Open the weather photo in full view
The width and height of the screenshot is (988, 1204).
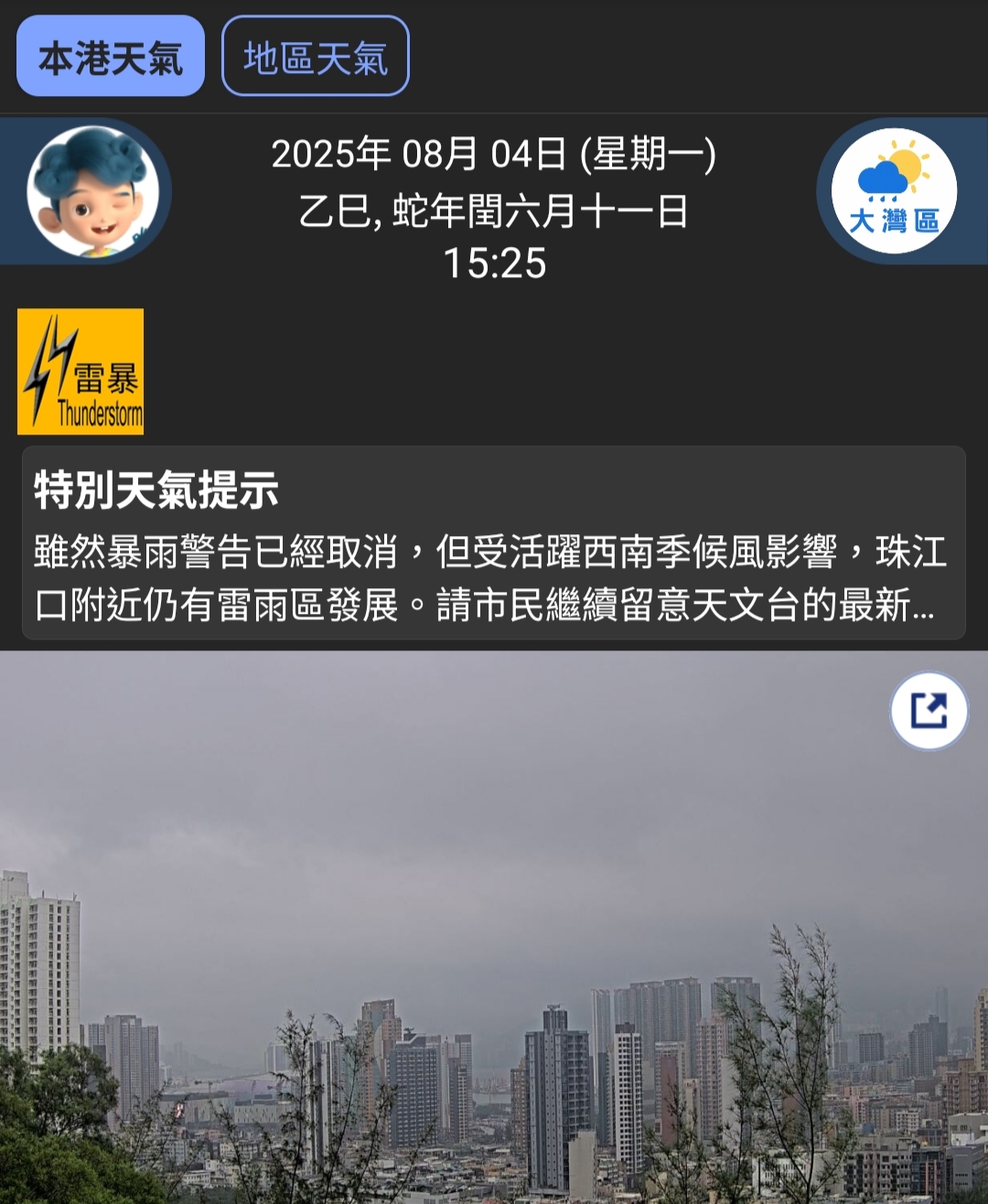(x=929, y=711)
